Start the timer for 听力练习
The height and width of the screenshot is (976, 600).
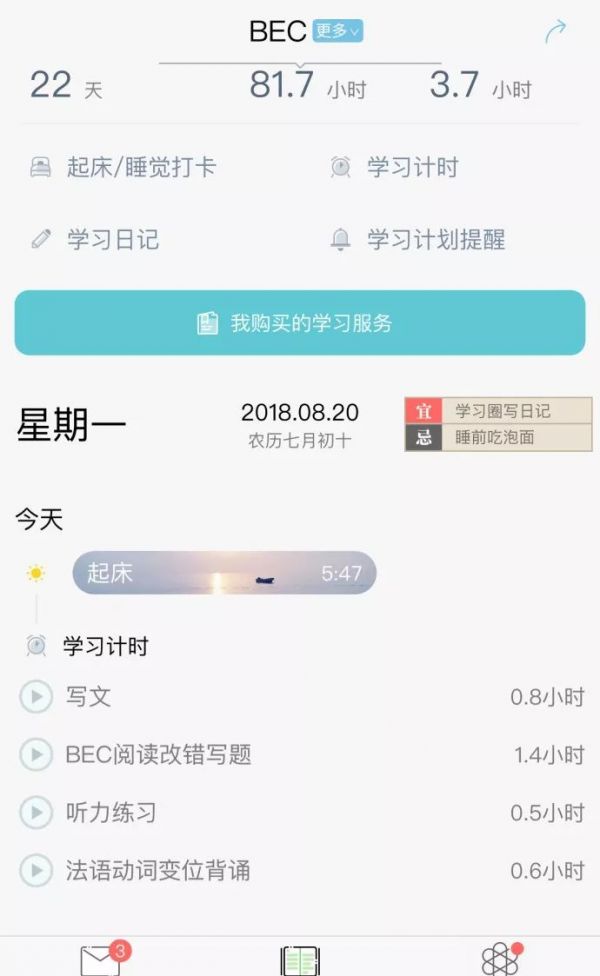coord(36,812)
